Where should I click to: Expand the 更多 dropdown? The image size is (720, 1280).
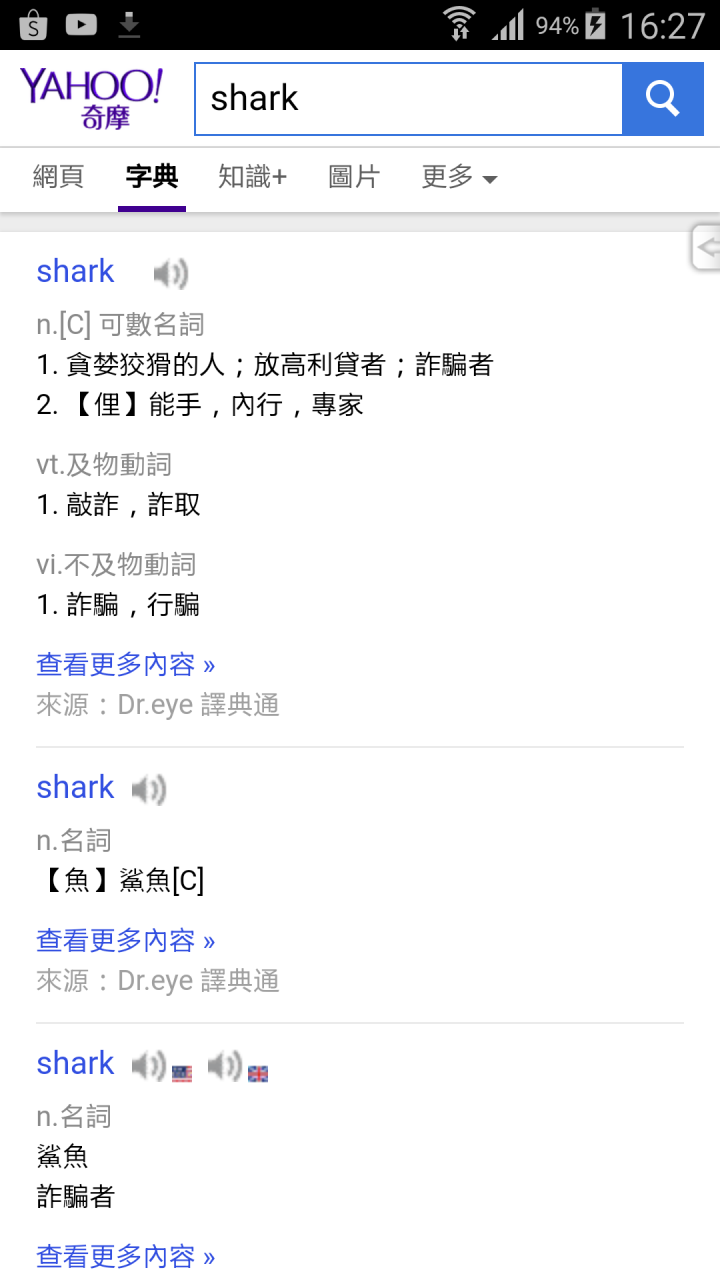point(459,177)
